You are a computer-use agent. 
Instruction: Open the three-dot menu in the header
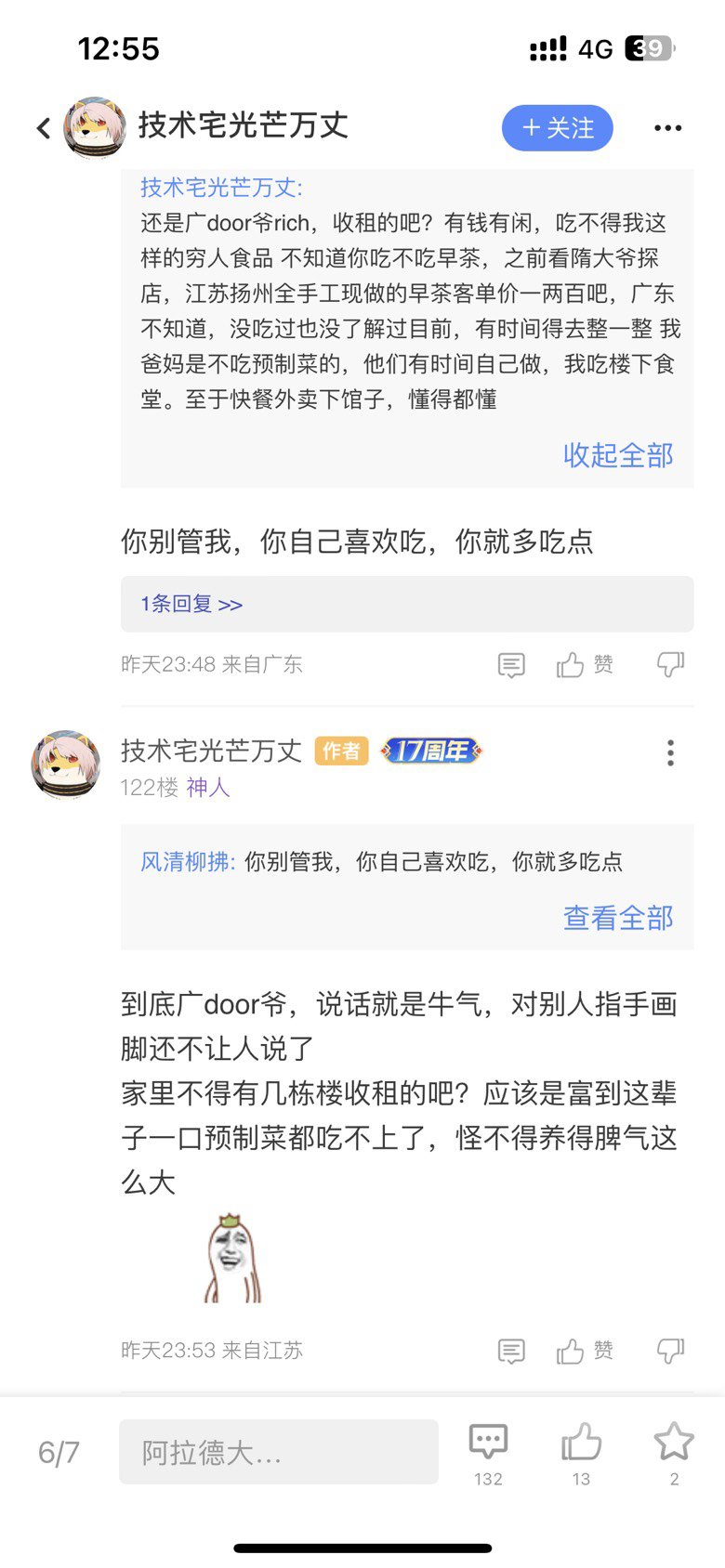pos(667,128)
